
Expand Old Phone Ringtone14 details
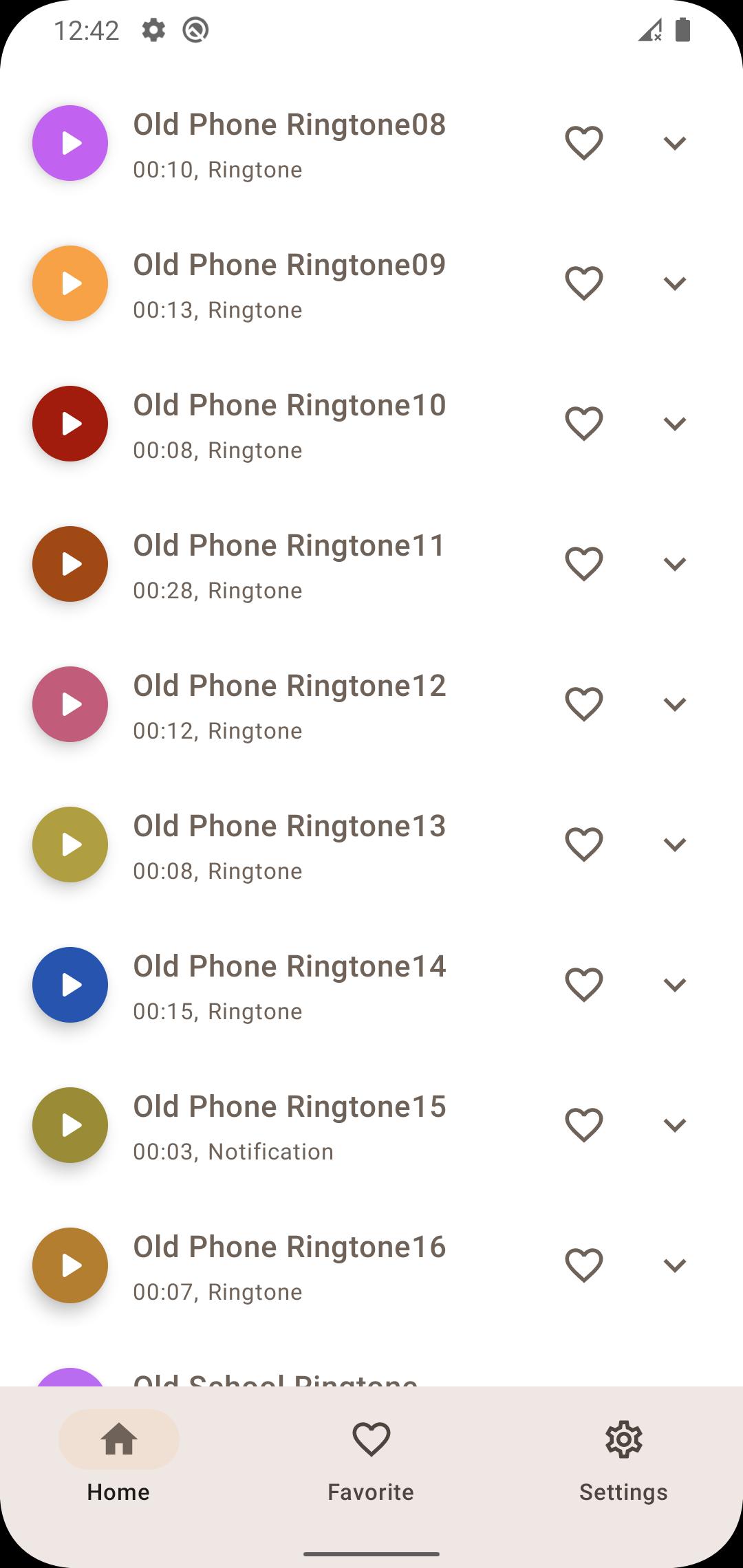[675, 985]
